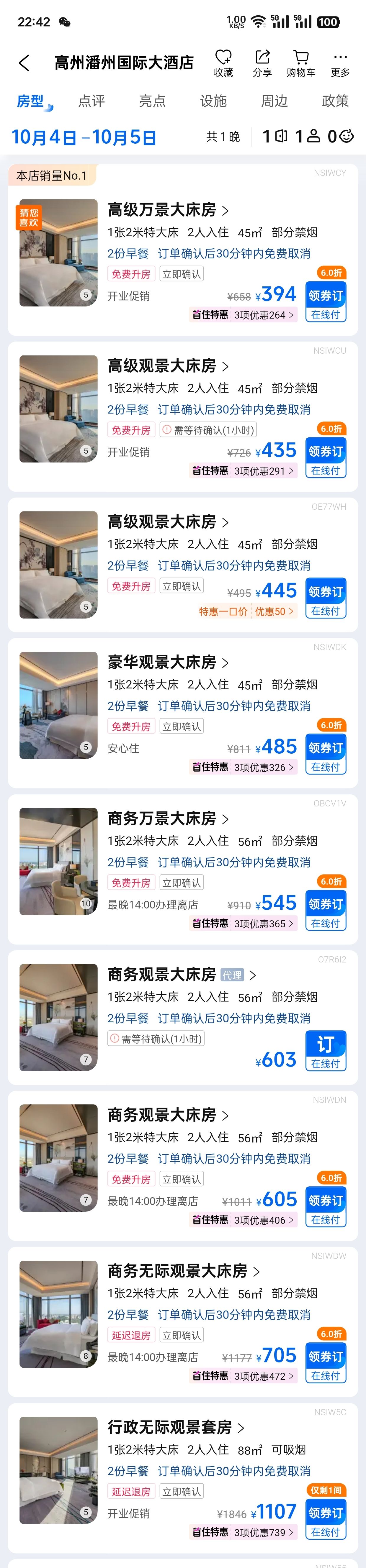
Task: Tap 订 for ¥603 商务观景大床房
Action: [x=325, y=1051]
